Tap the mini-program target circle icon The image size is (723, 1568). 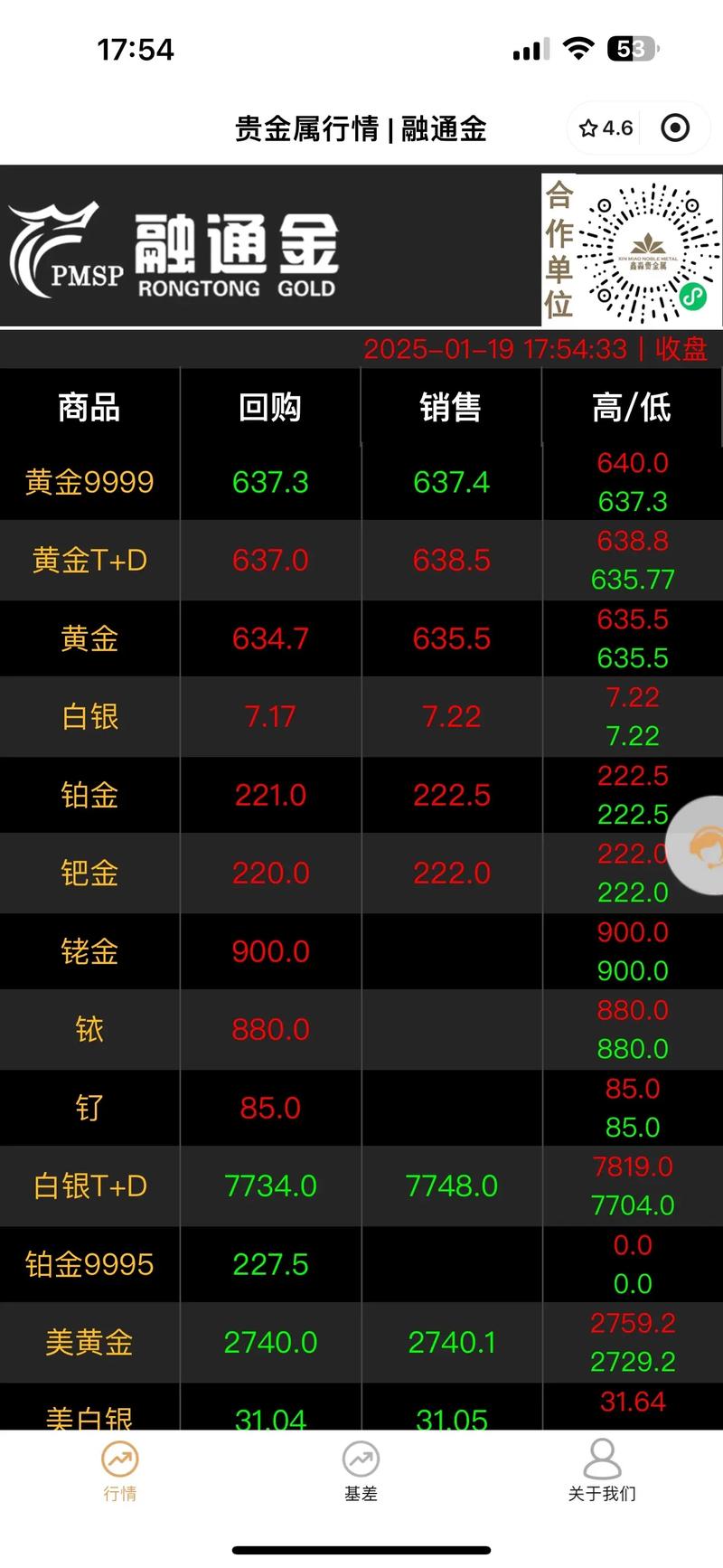676,128
